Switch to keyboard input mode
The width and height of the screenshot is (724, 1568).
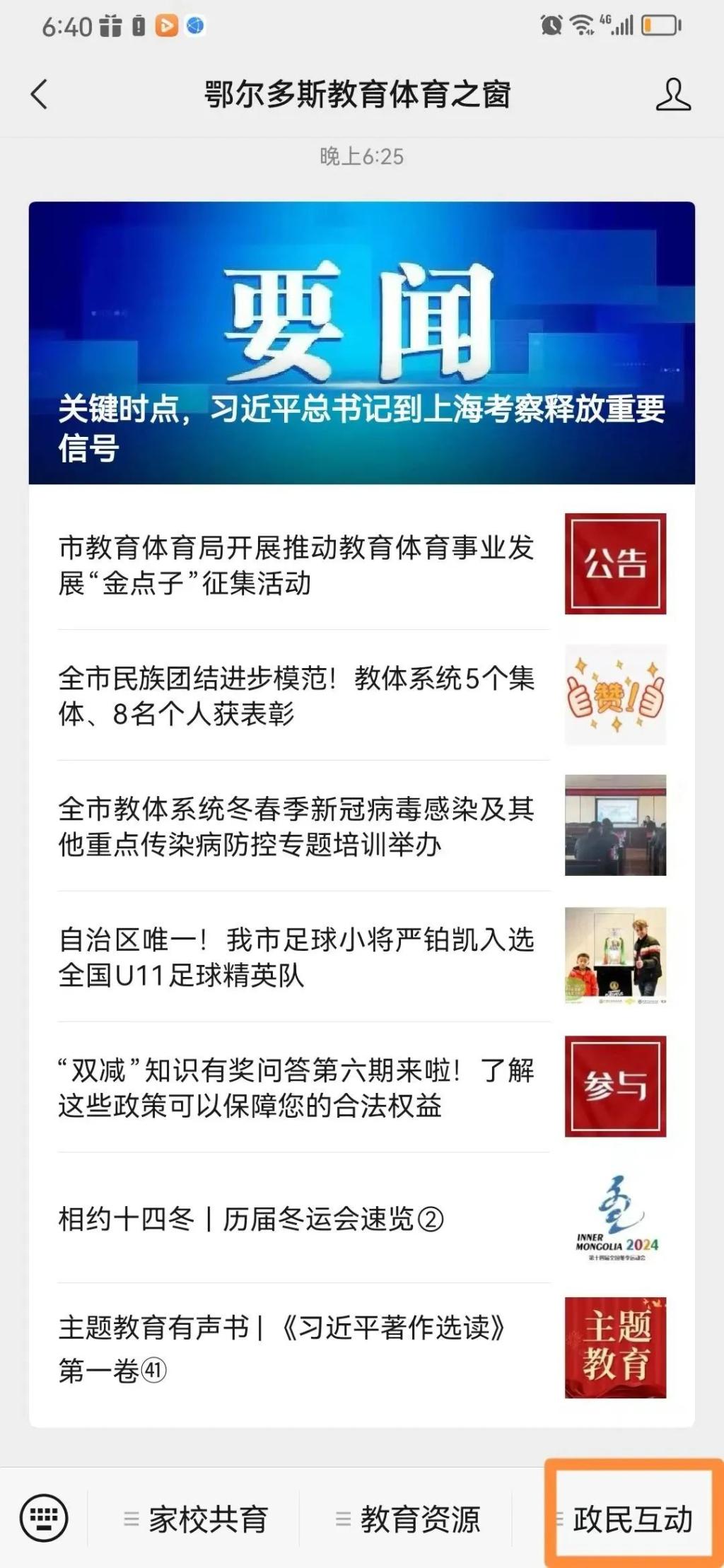[x=44, y=1517]
